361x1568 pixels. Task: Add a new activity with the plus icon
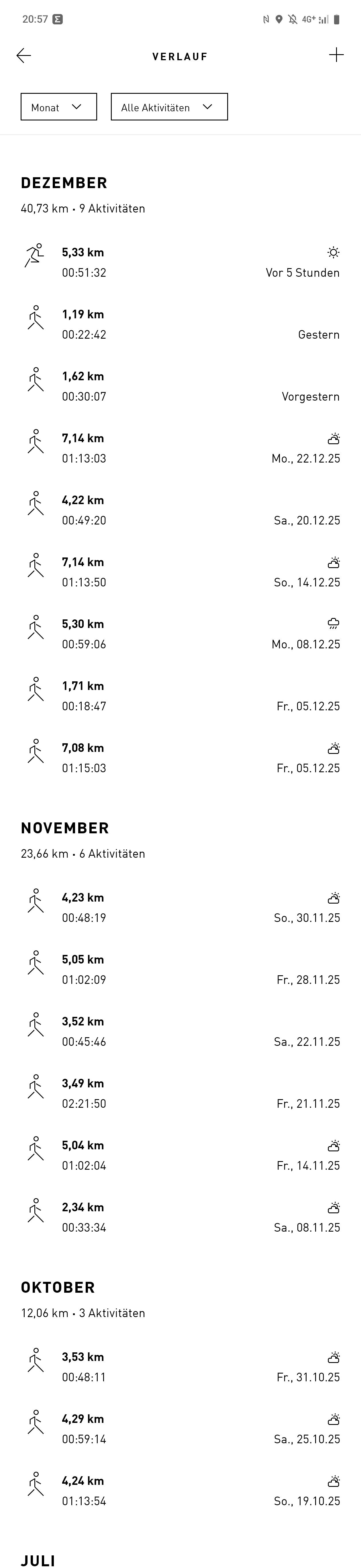336,55
